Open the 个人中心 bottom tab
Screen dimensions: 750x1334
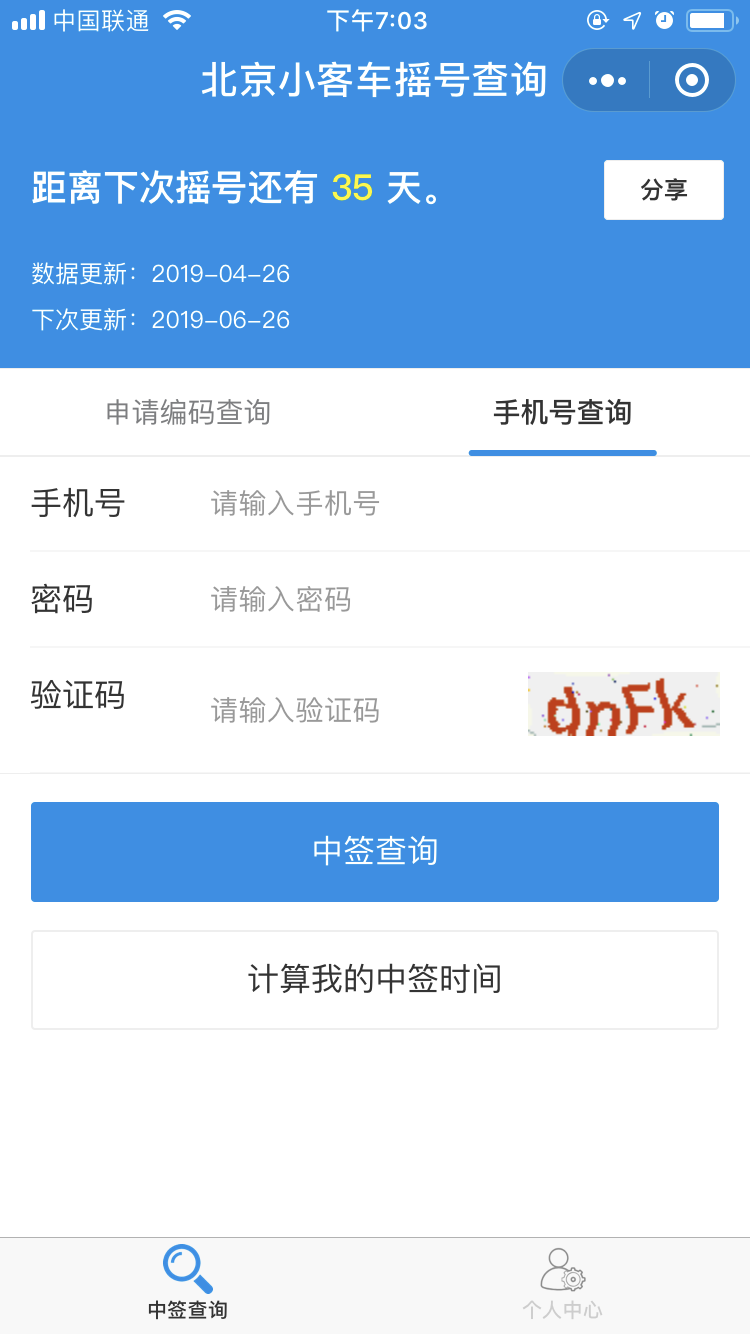point(562,1283)
